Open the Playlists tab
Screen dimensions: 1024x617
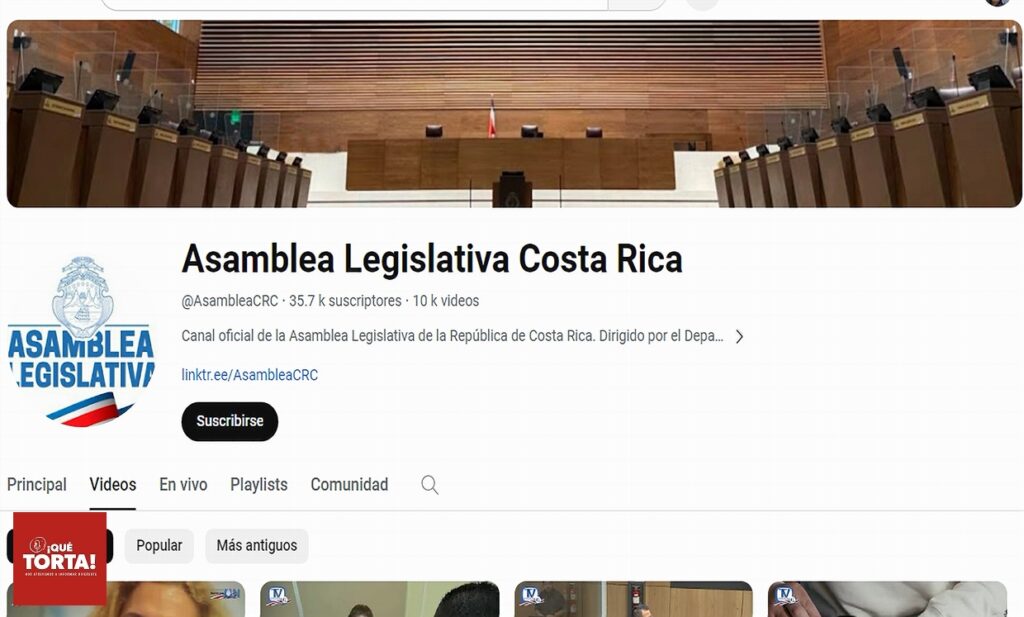(x=258, y=485)
